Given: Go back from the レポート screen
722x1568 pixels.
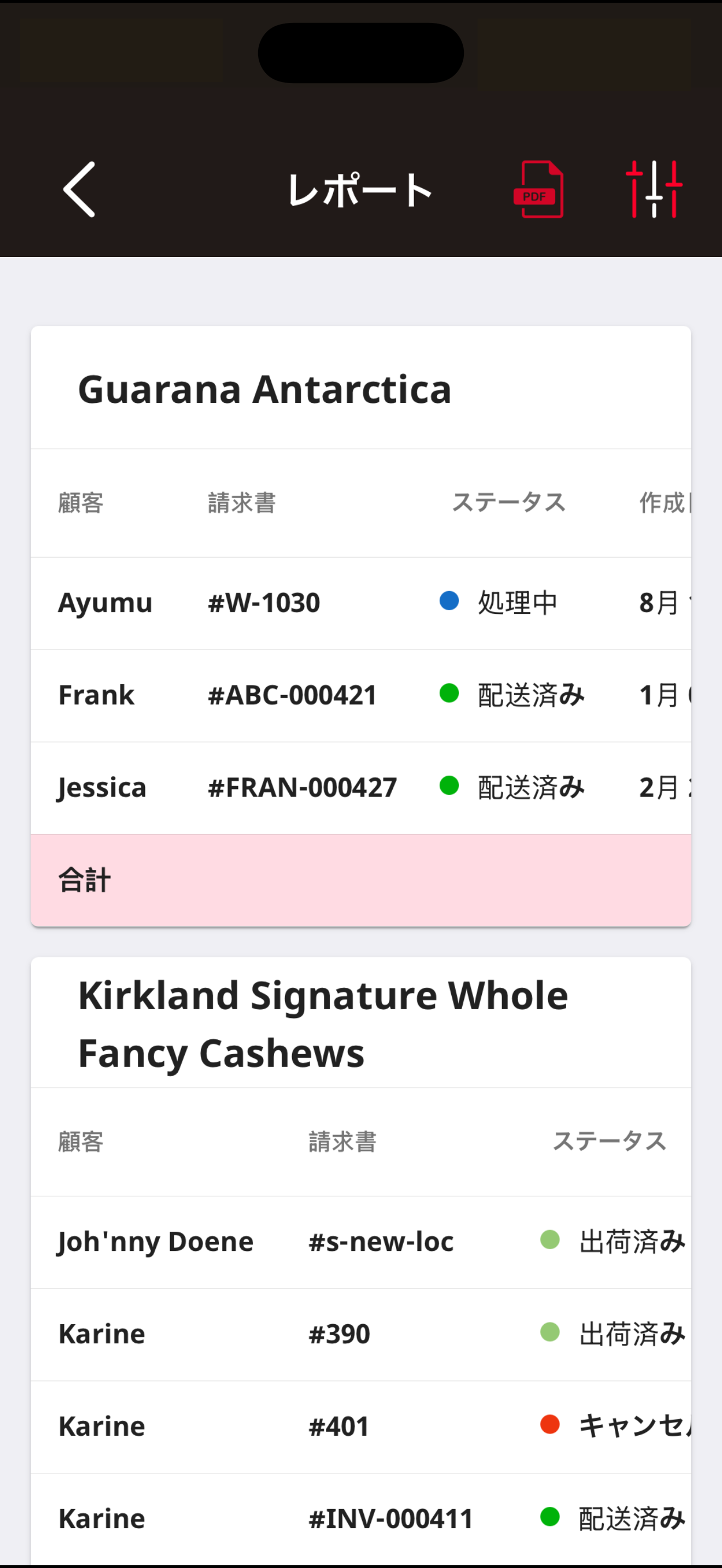Looking at the screenshot, I should tap(79, 189).
